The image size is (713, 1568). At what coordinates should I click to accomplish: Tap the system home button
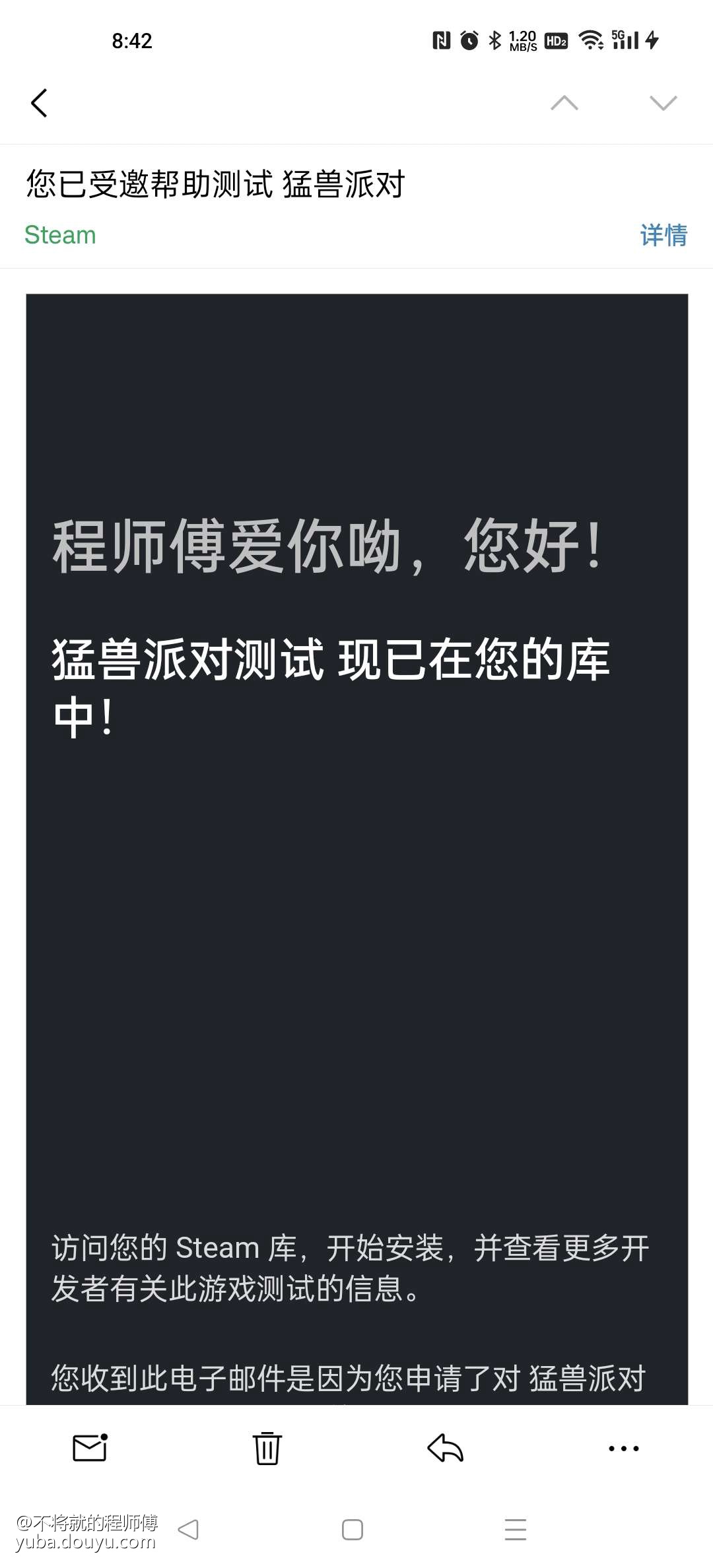point(353,1529)
